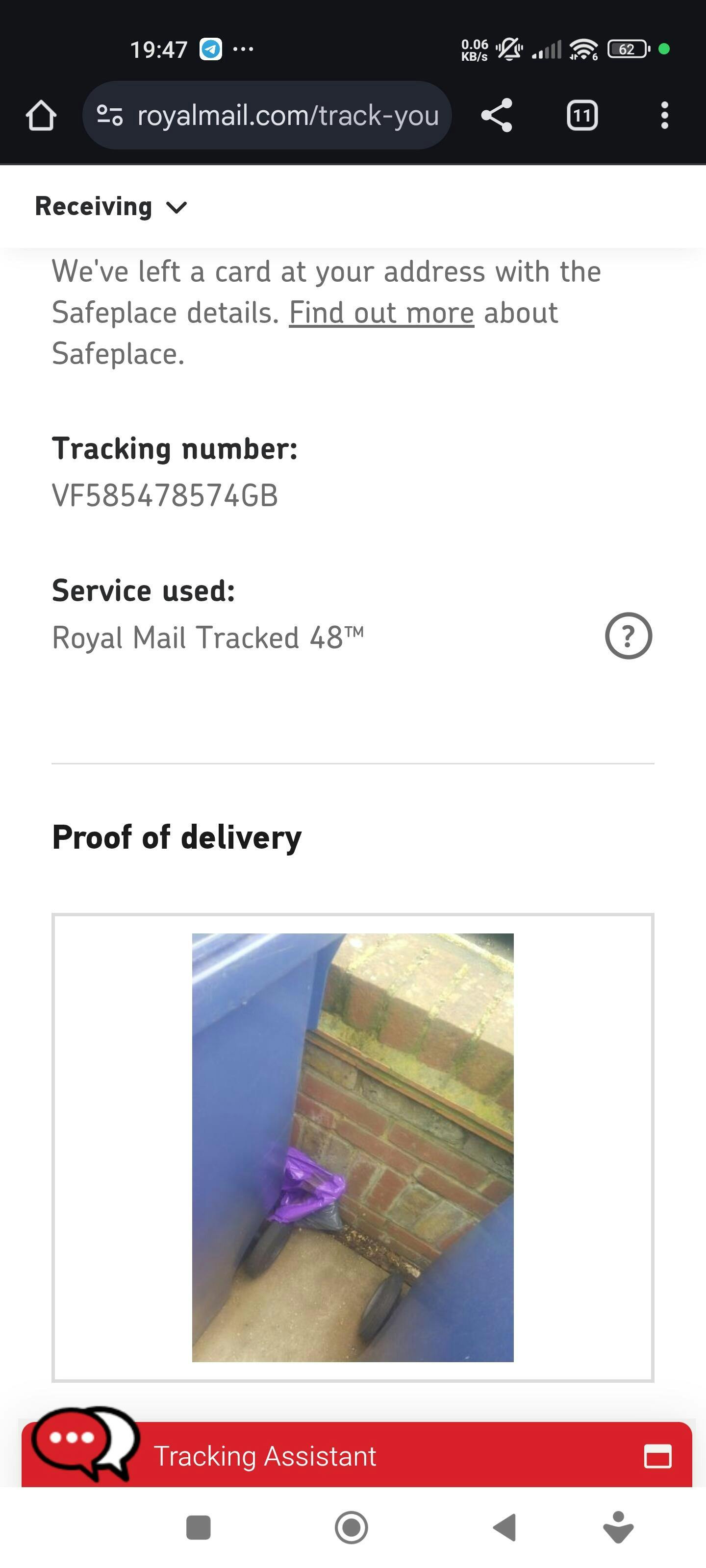
Task: Open recent apps with the square button
Action: click(x=198, y=1527)
